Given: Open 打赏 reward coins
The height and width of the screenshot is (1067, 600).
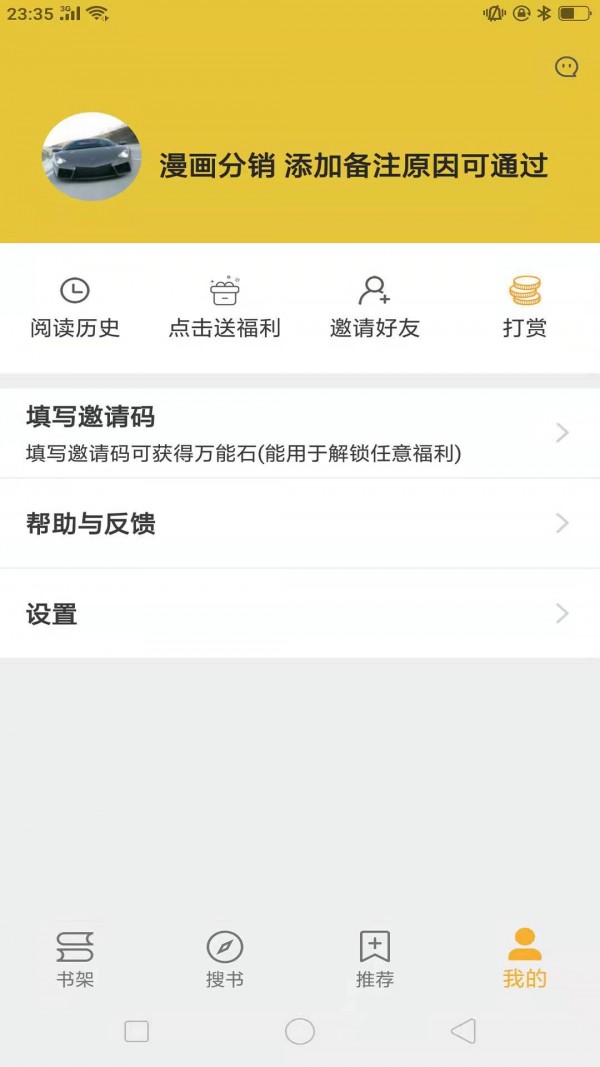Looking at the screenshot, I should [525, 308].
